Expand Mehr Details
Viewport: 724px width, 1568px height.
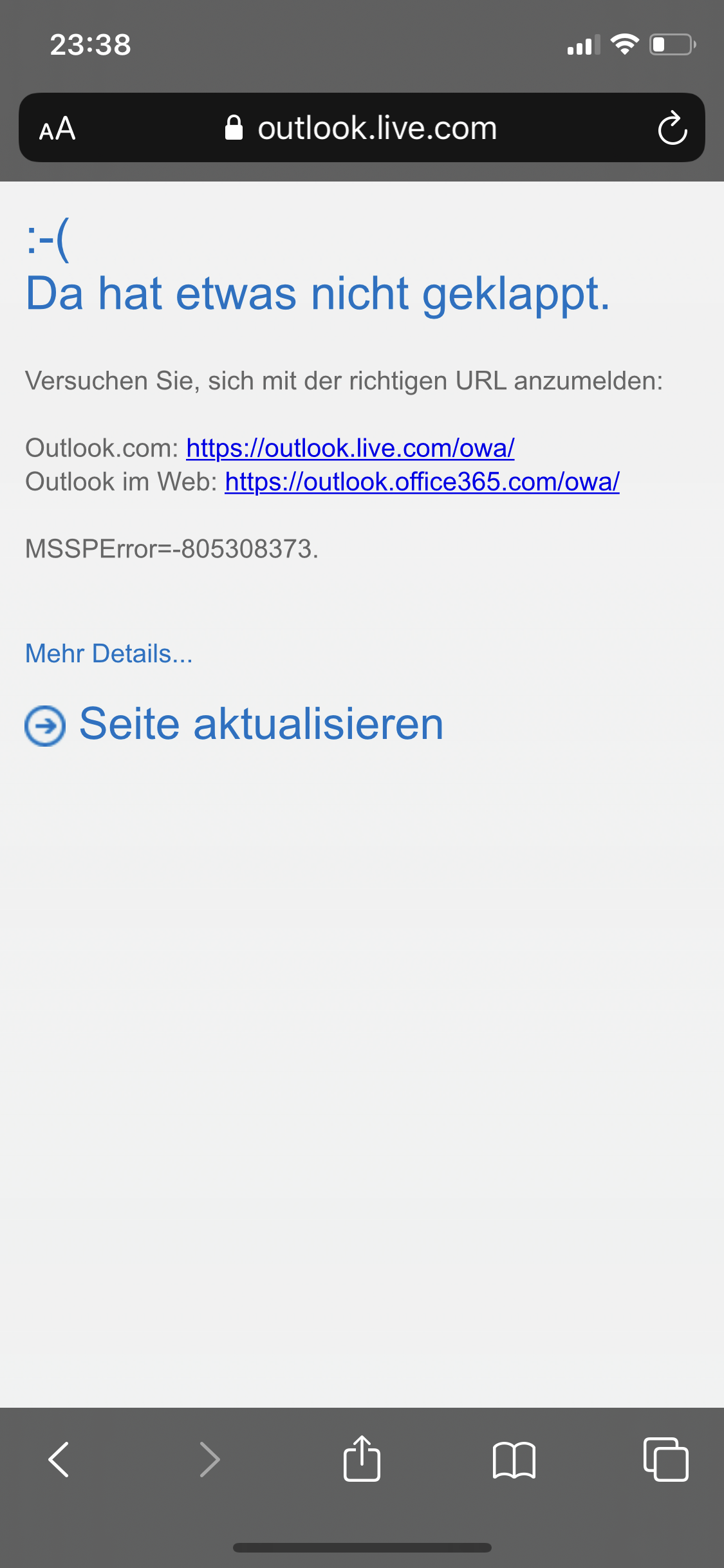[109, 653]
